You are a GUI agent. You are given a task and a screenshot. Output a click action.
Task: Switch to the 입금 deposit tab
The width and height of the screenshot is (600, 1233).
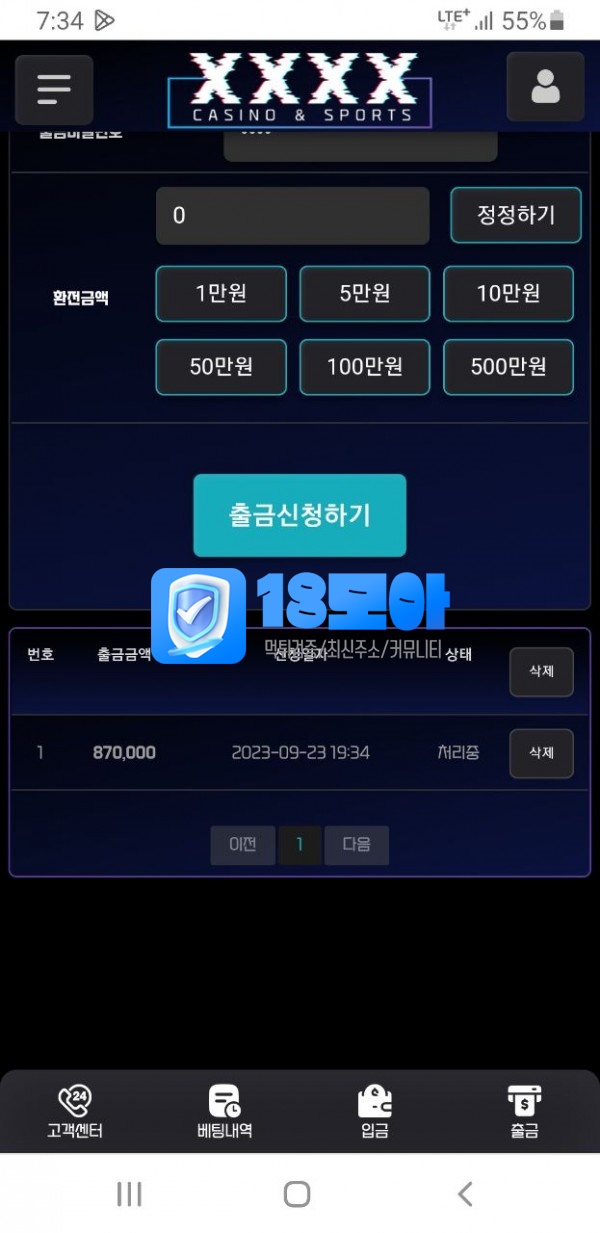[374, 1112]
